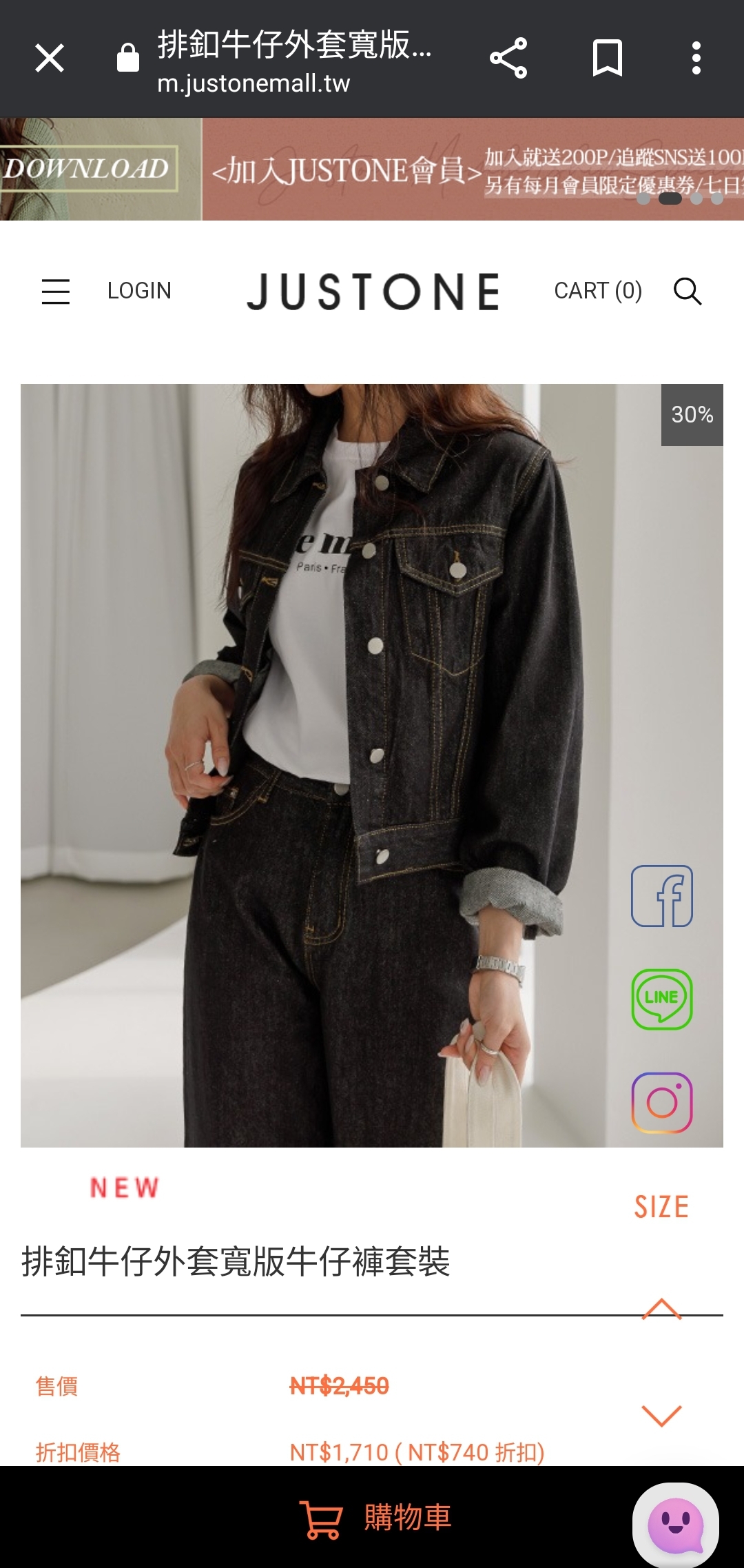The image size is (744, 1568).
Task: Jump to top with the up arrow
Action: [x=661, y=1308]
